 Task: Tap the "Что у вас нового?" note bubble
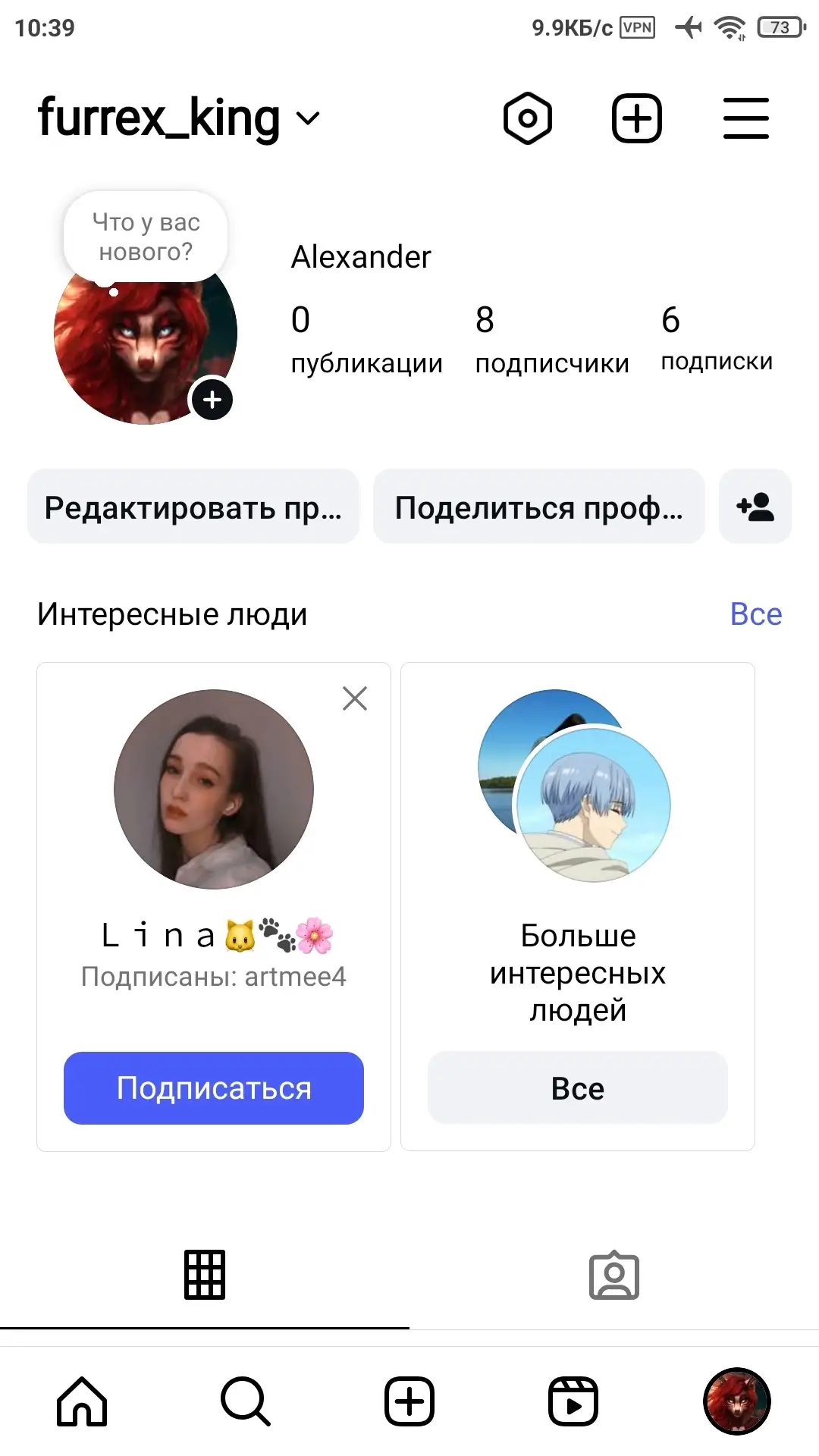146,237
